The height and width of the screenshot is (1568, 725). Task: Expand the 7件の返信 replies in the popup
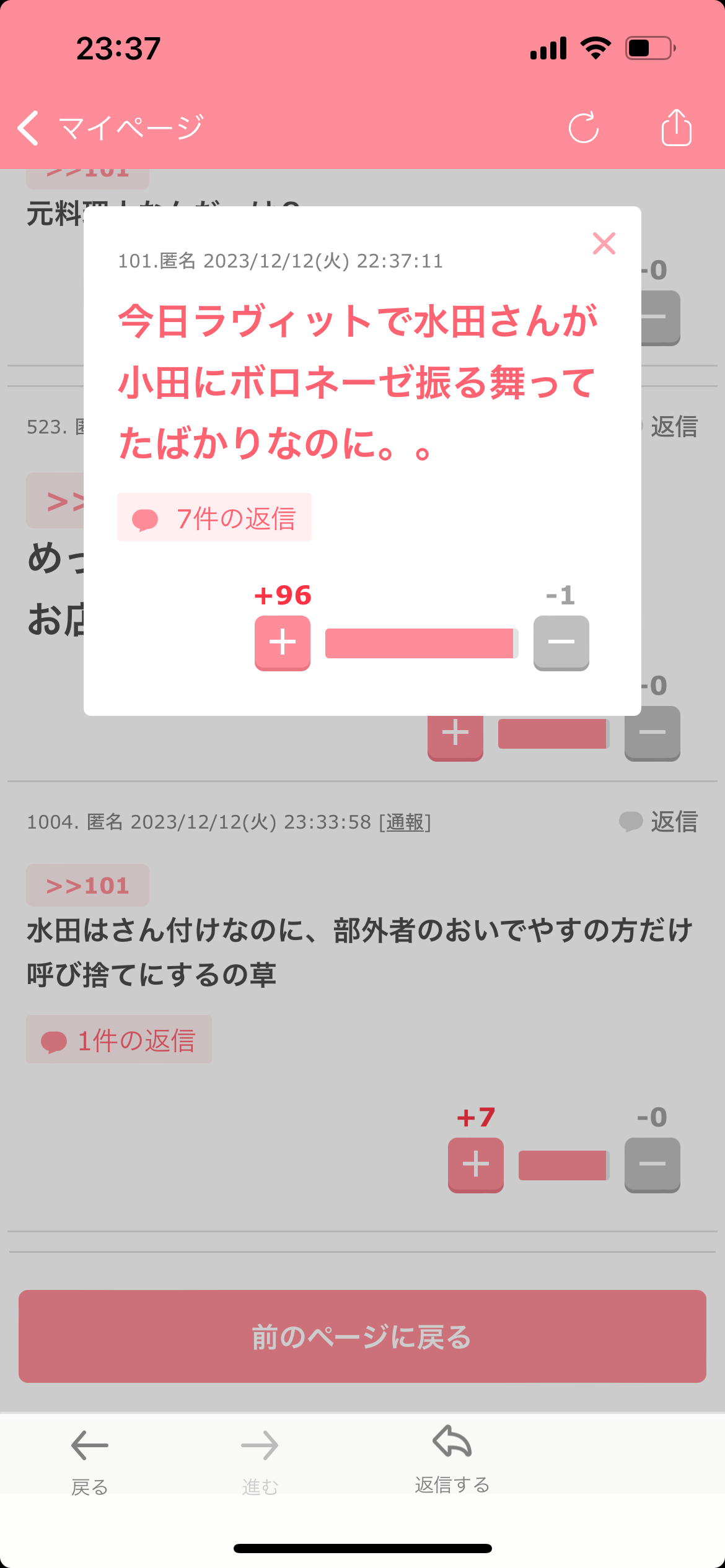point(214,516)
